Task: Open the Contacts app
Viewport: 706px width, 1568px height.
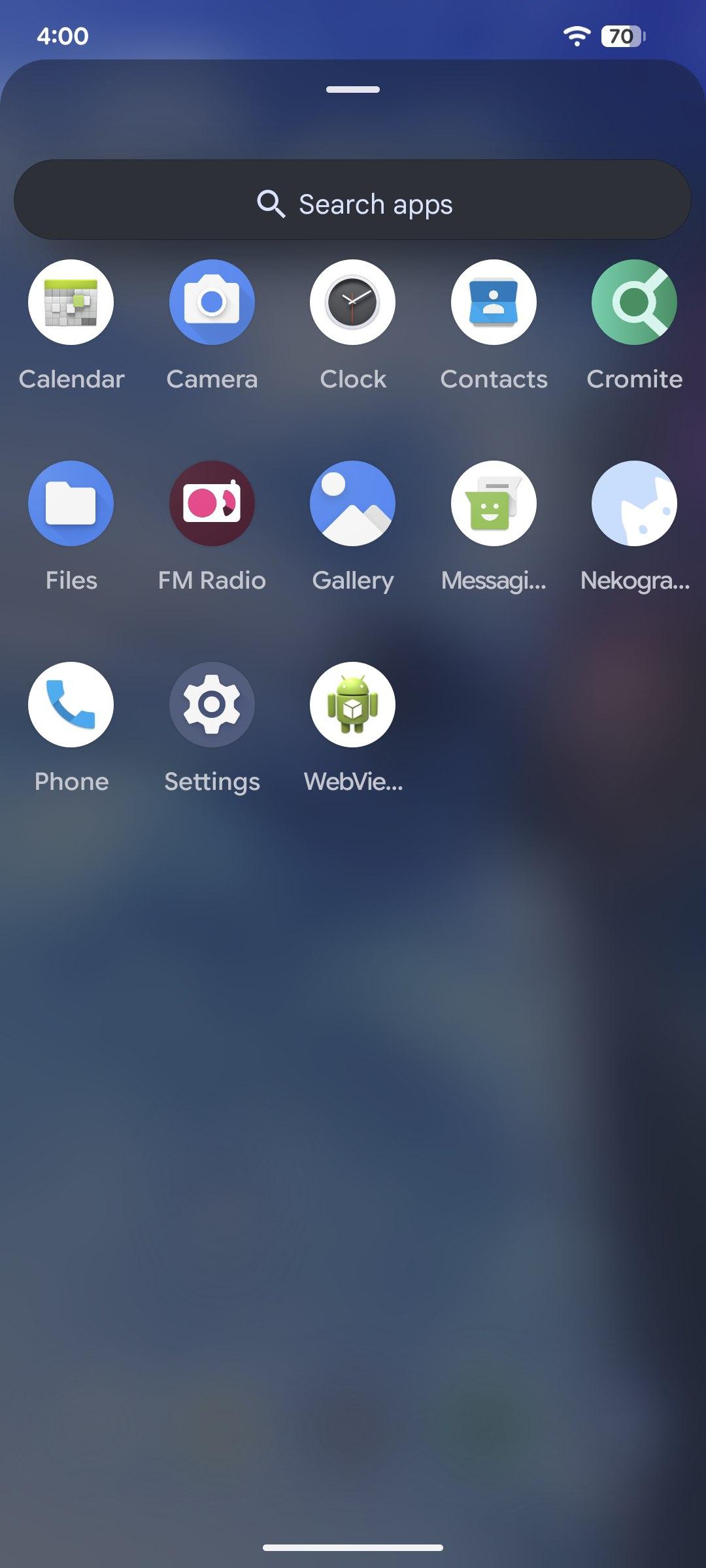Action: pyautogui.click(x=494, y=302)
